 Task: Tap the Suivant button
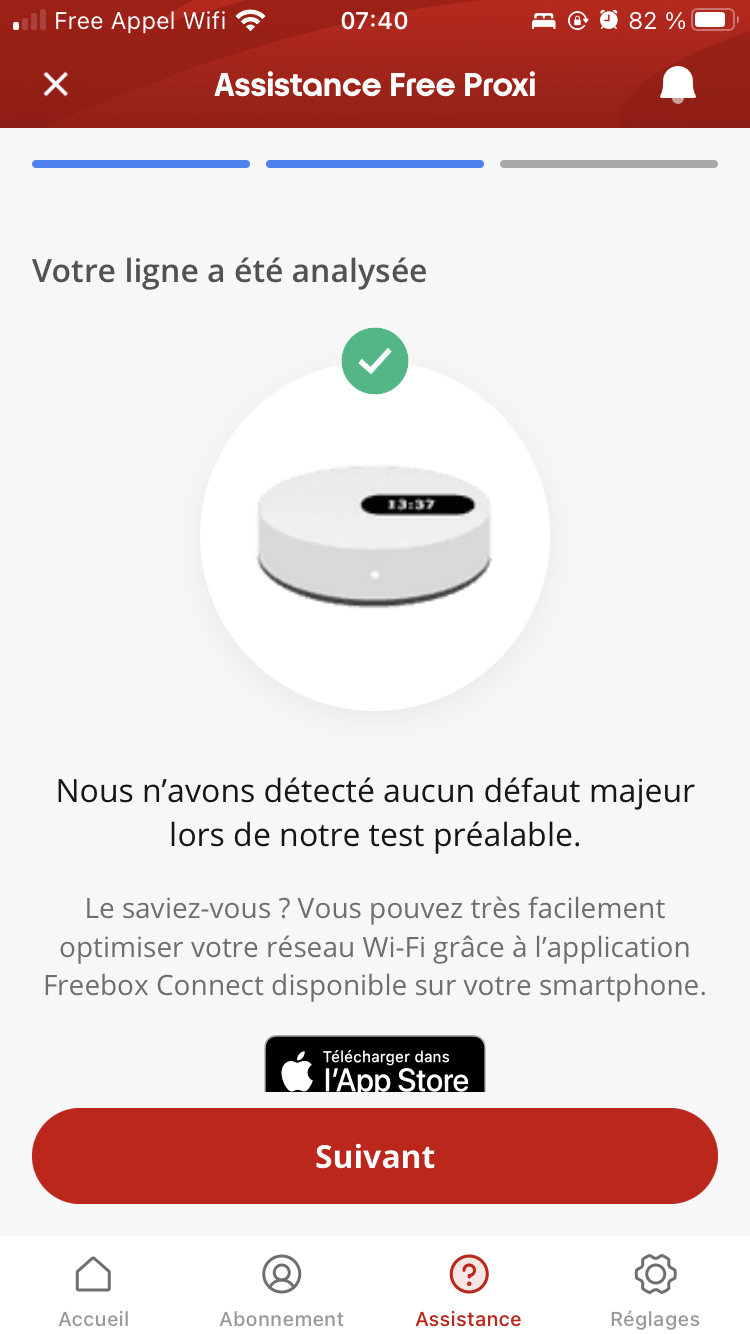[375, 1156]
